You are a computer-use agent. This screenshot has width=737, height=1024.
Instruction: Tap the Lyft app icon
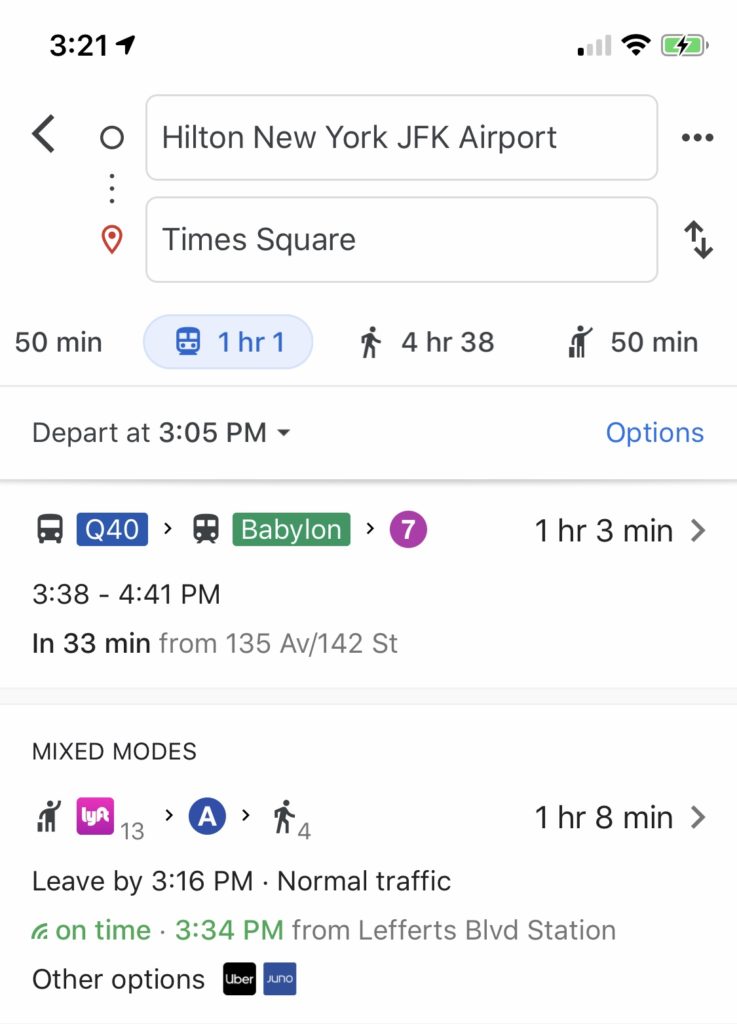pyautogui.click(x=92, y=817)
